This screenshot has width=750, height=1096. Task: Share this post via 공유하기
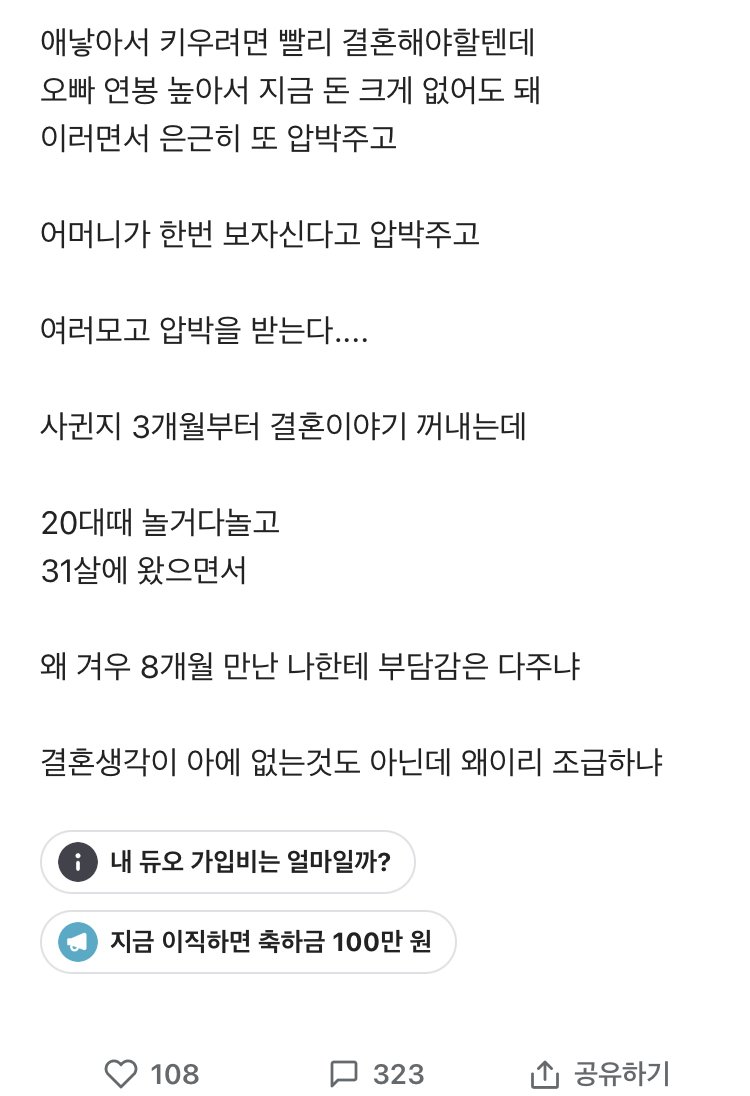click(x=599, y=1074)
